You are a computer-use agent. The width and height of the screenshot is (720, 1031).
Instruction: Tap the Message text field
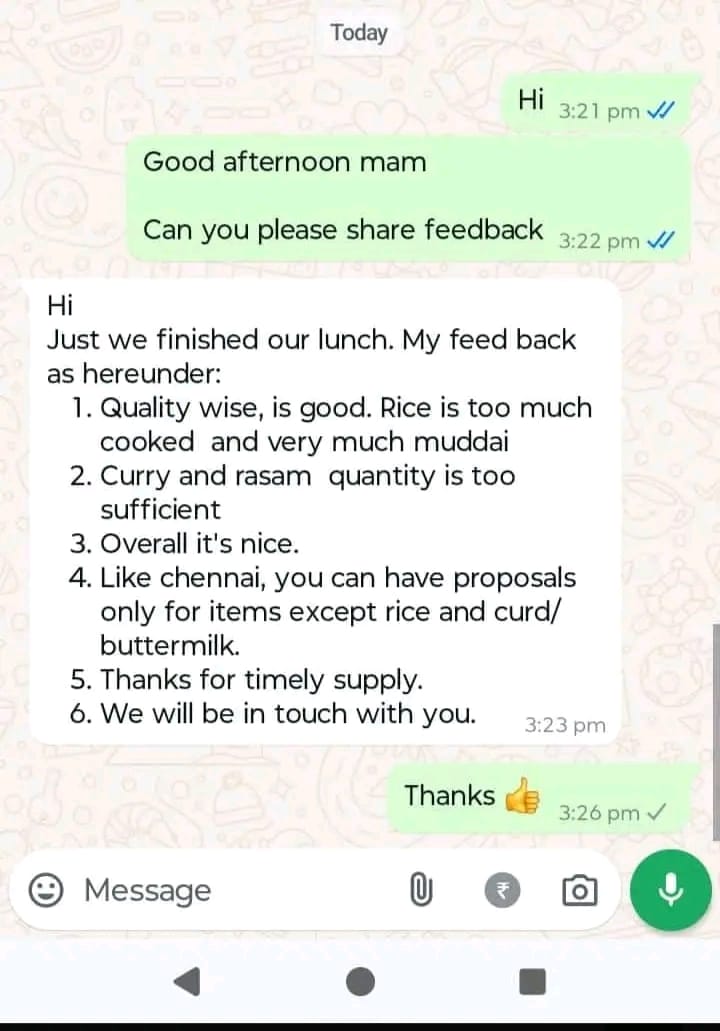[x=230, y=889]
